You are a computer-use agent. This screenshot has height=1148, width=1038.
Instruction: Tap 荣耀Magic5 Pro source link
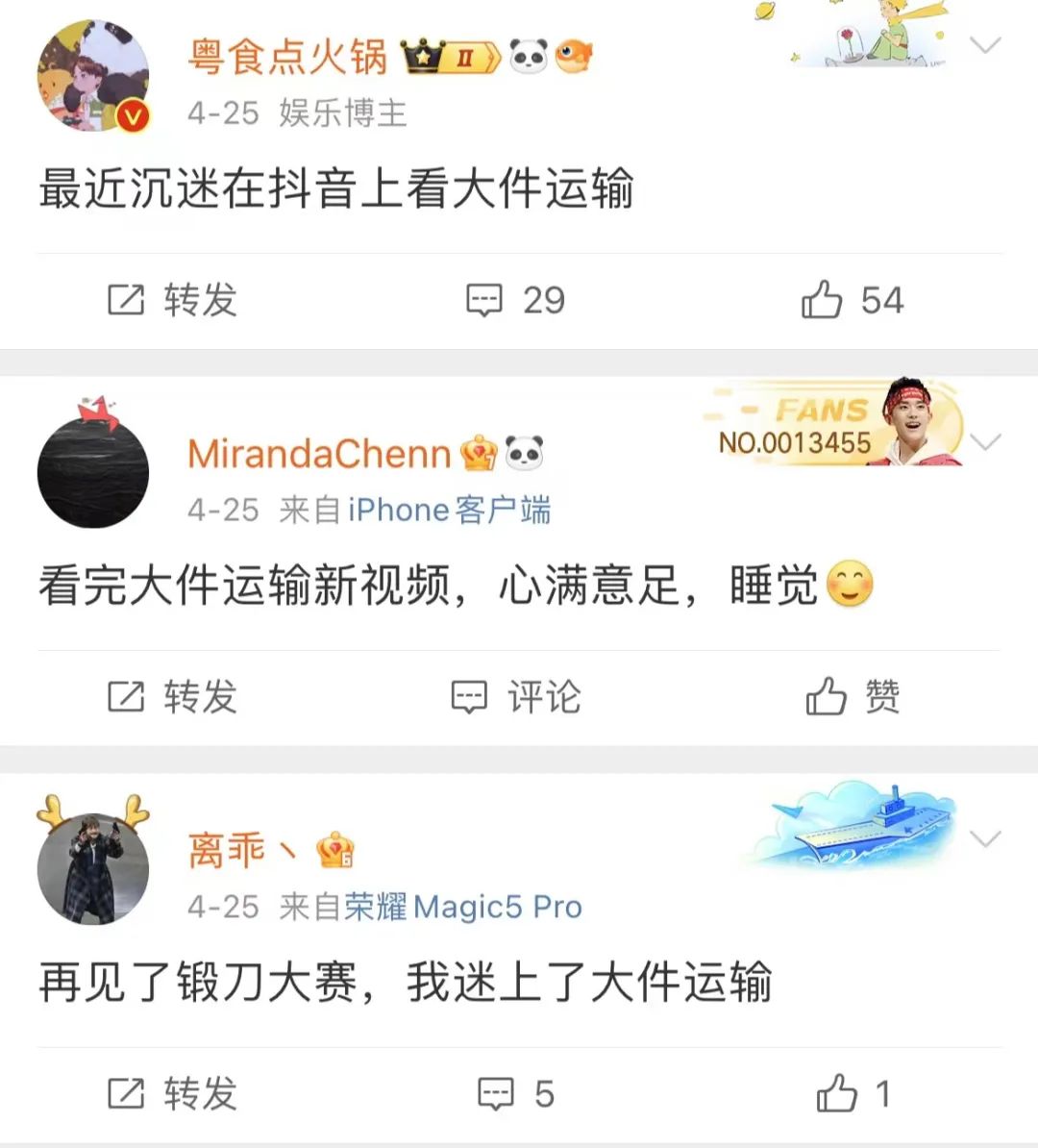(x=462, y=907)
